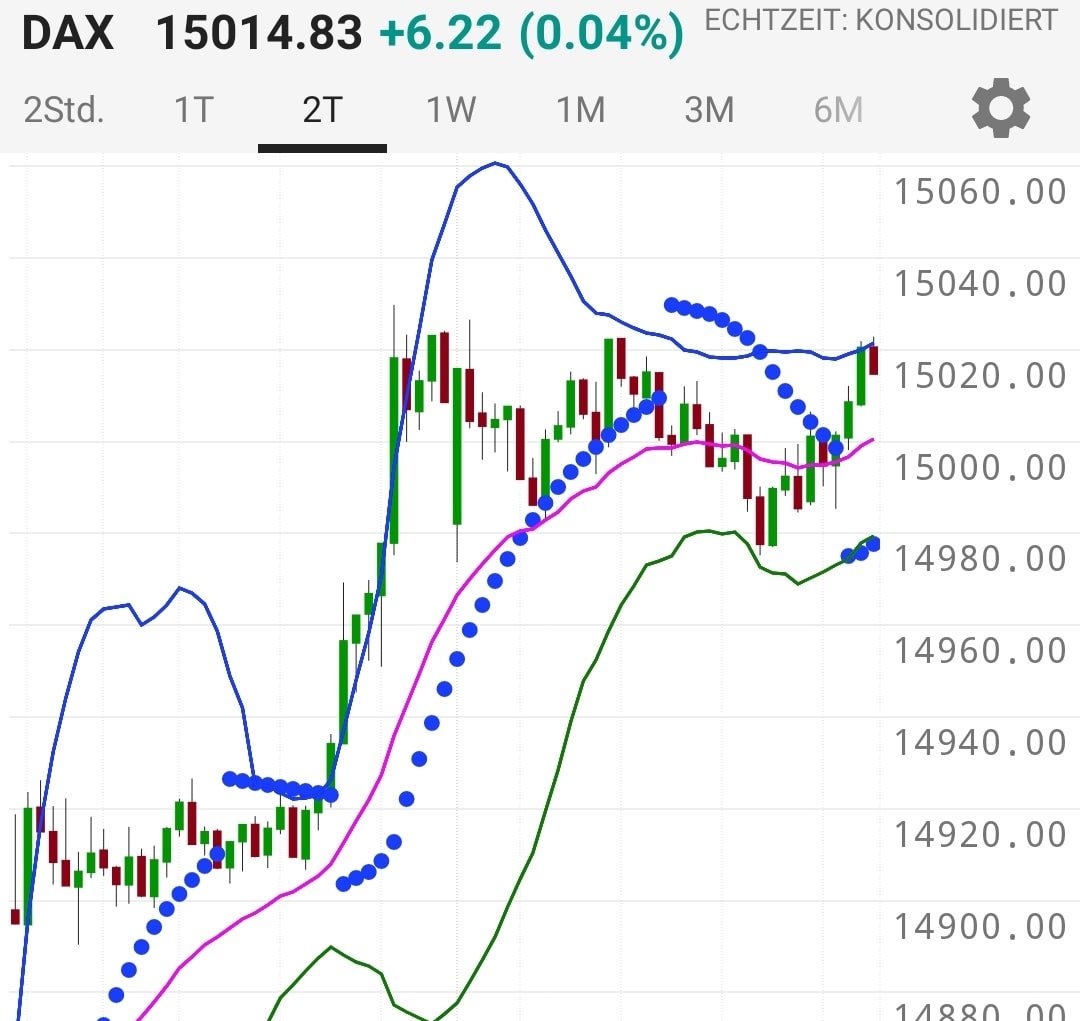Open the chart settings gear
Image resolution: width=1080 pixels, height=1021 pixels.
[1000, 109]
